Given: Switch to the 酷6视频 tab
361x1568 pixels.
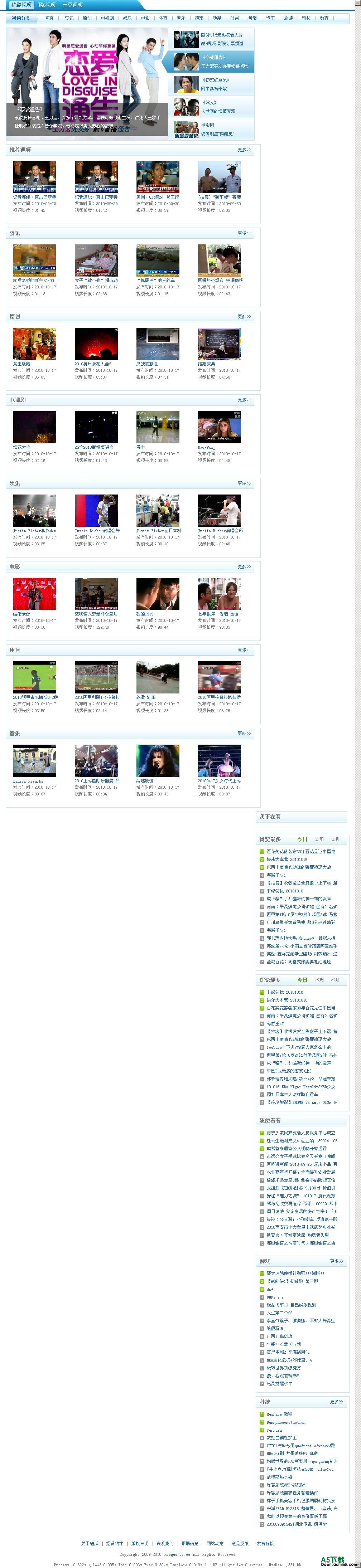Looking at the screenshot, I should [47, 5].
